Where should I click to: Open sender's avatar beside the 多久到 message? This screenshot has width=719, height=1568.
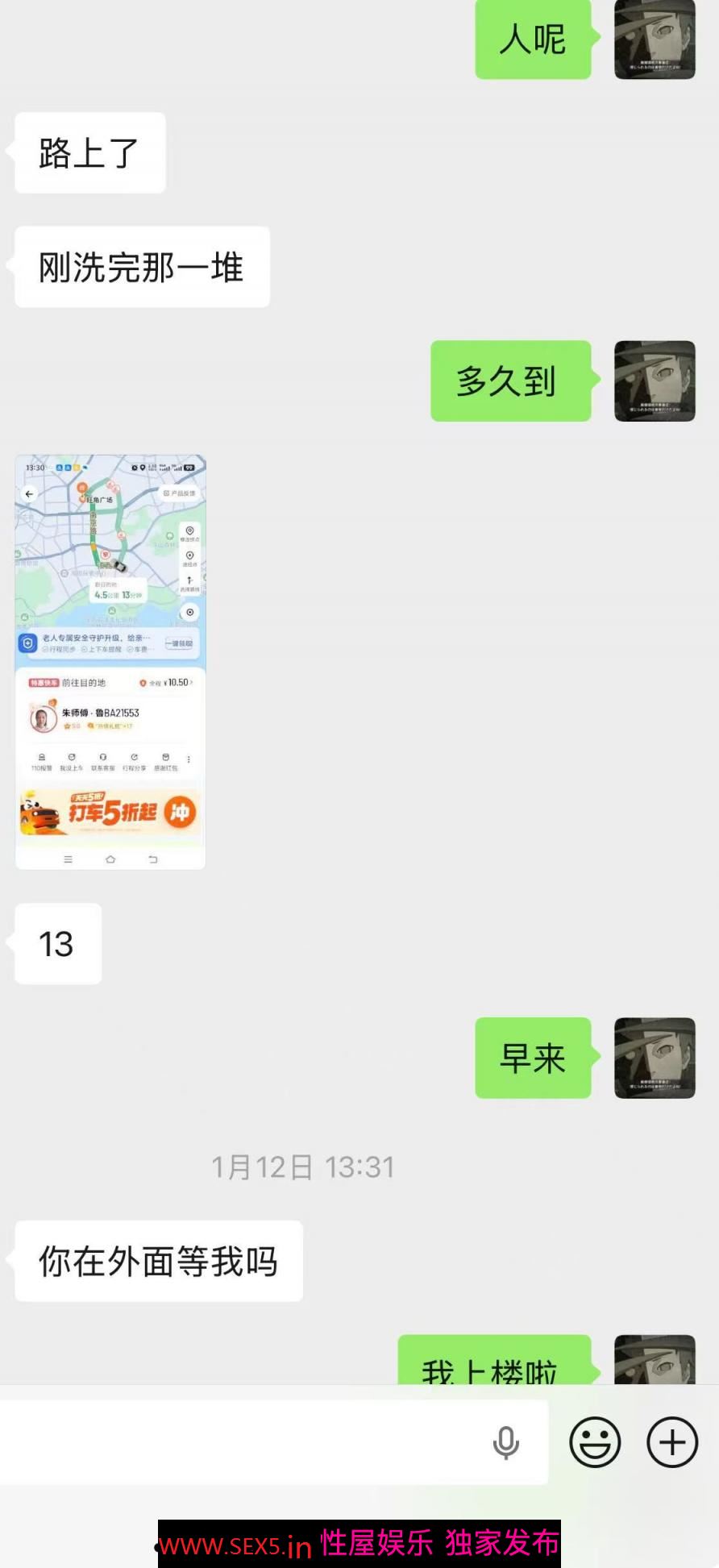[x=655, y=381]
